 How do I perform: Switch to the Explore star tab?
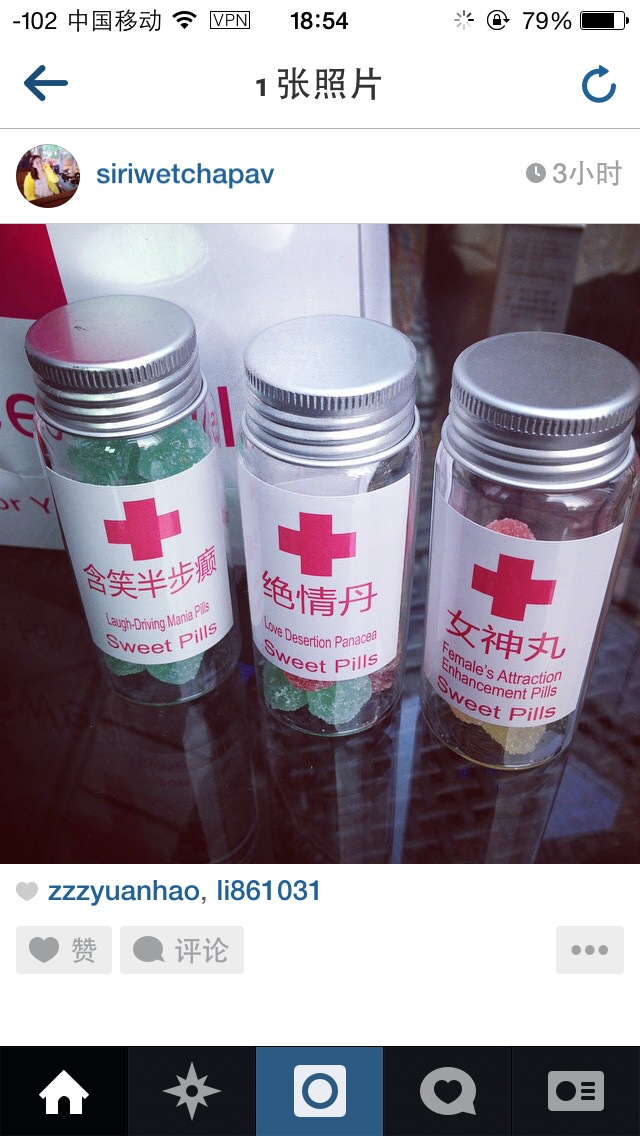[x=192, y=1091]
